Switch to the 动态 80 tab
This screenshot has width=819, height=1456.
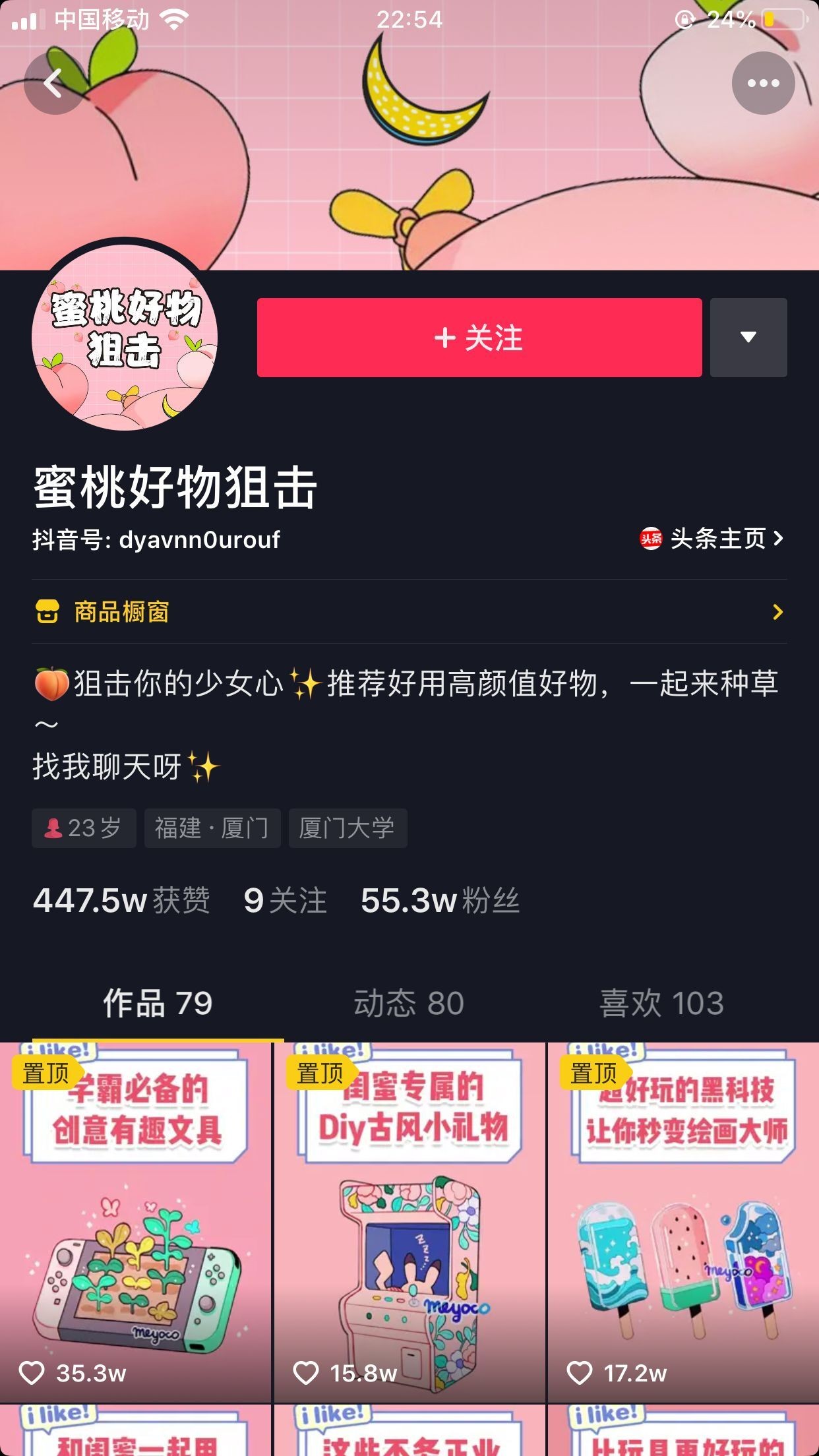pyautogui.click(x=409, y=1004)
